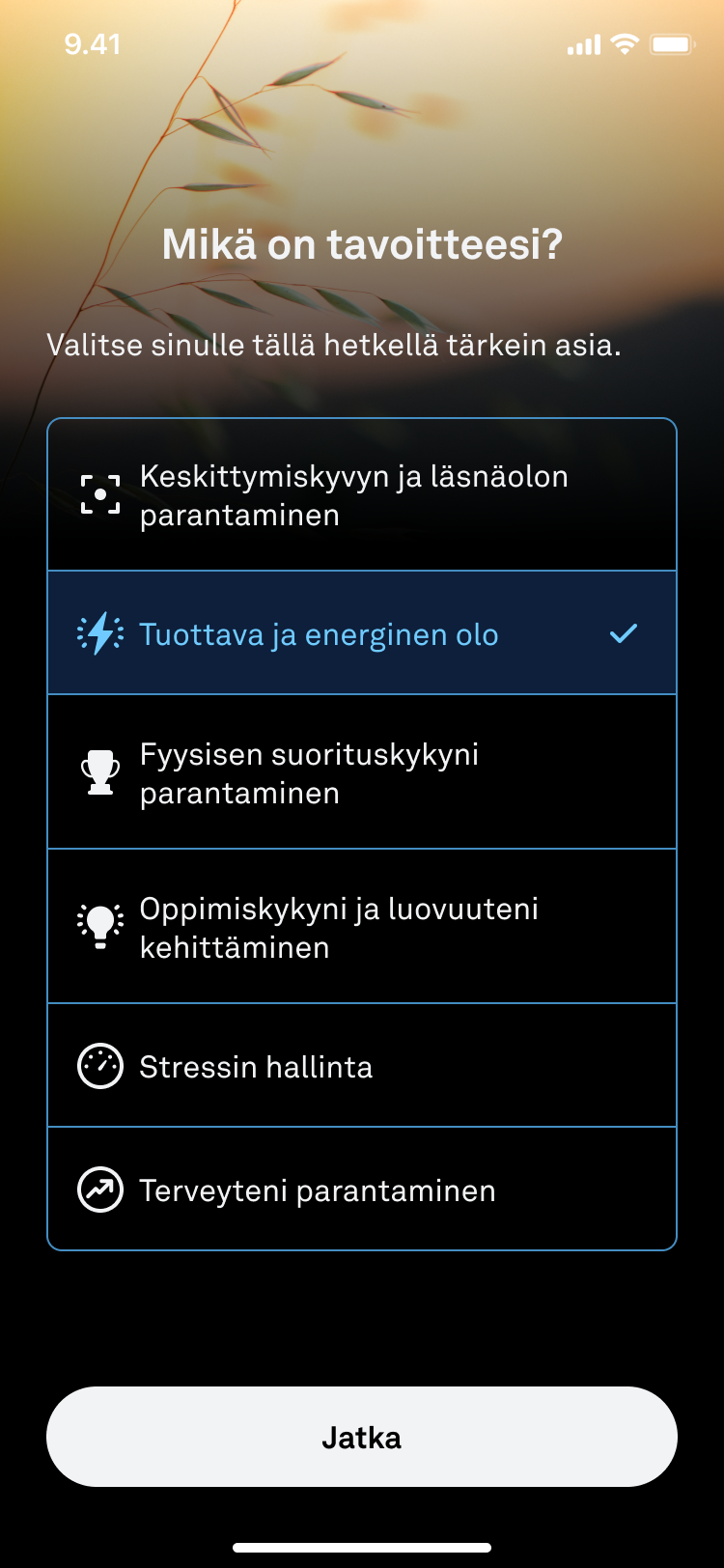Select the Stressin hallinta goal
Viewport: 724px width, 1568px height.
pyautogui.click(x=361, y=1066)
